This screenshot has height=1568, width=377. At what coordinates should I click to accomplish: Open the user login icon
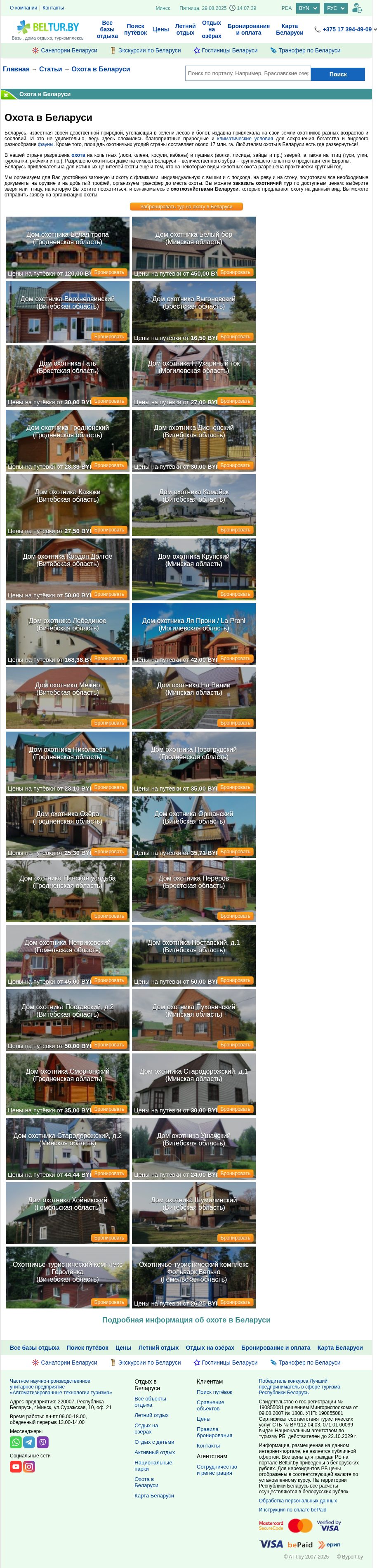(358, 8)
